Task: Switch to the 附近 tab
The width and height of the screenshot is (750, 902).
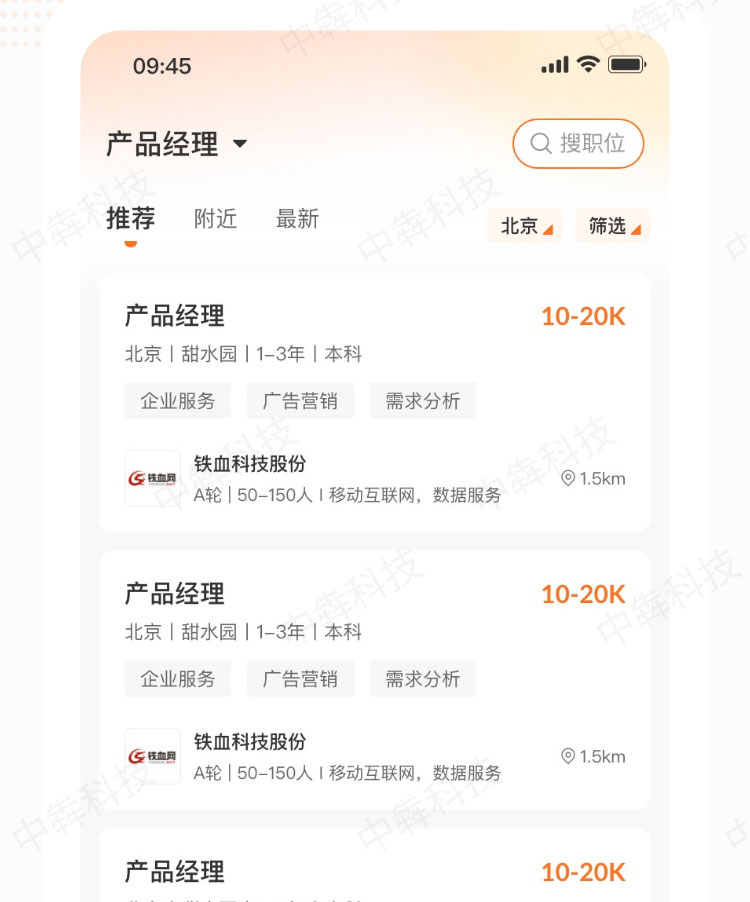Action: tap(215, 219)
